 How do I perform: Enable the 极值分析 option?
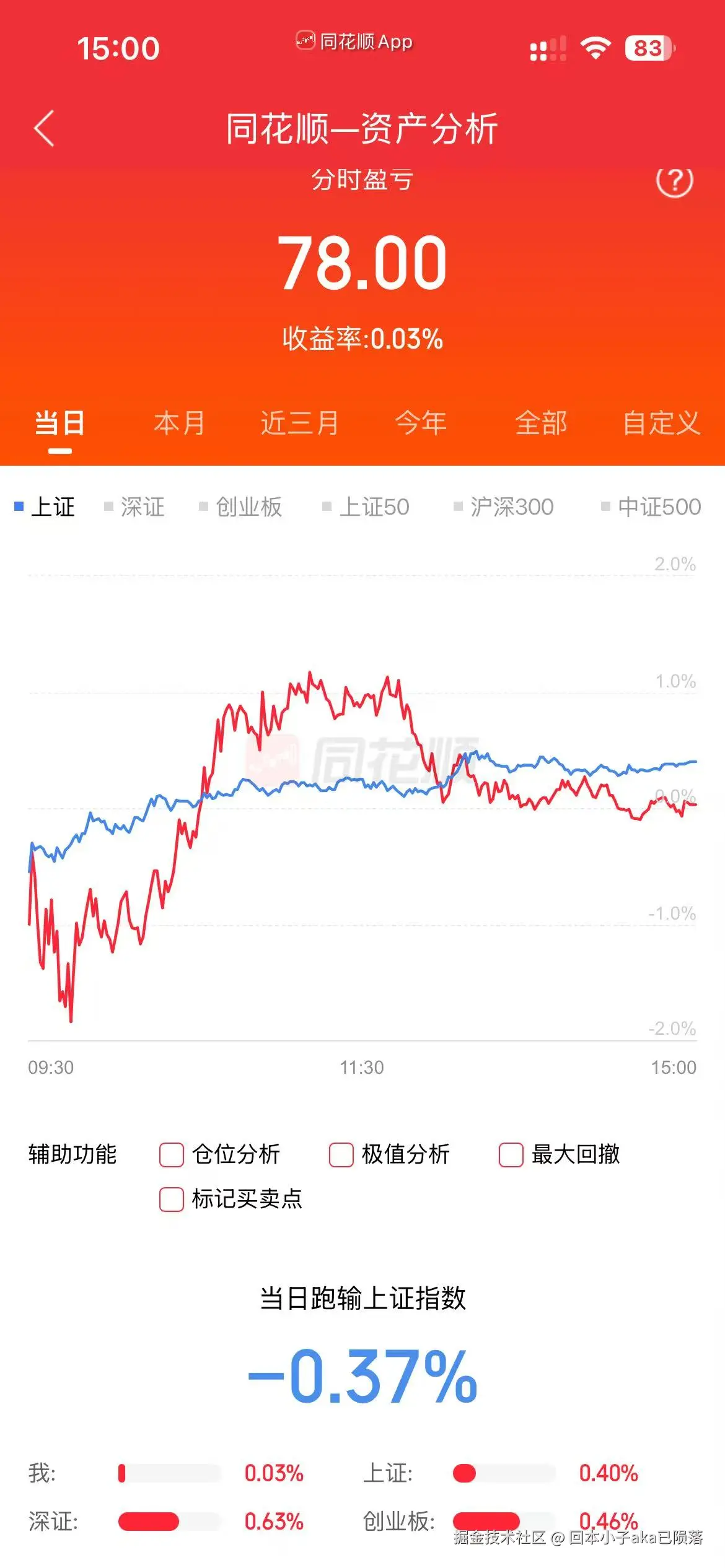coord(341,1155)
